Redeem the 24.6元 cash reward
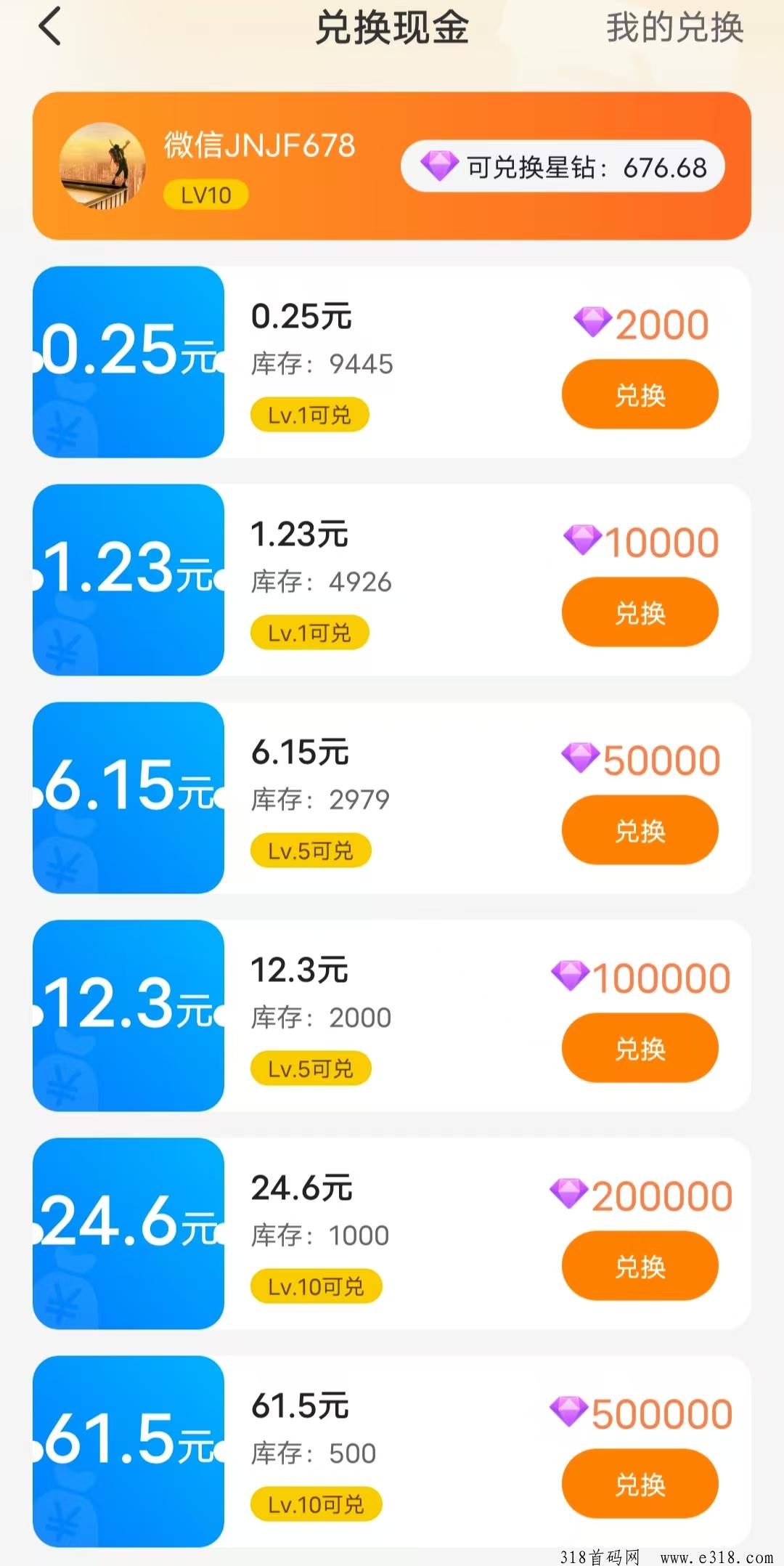The image size is (784, 1566). coord(640,1266)
